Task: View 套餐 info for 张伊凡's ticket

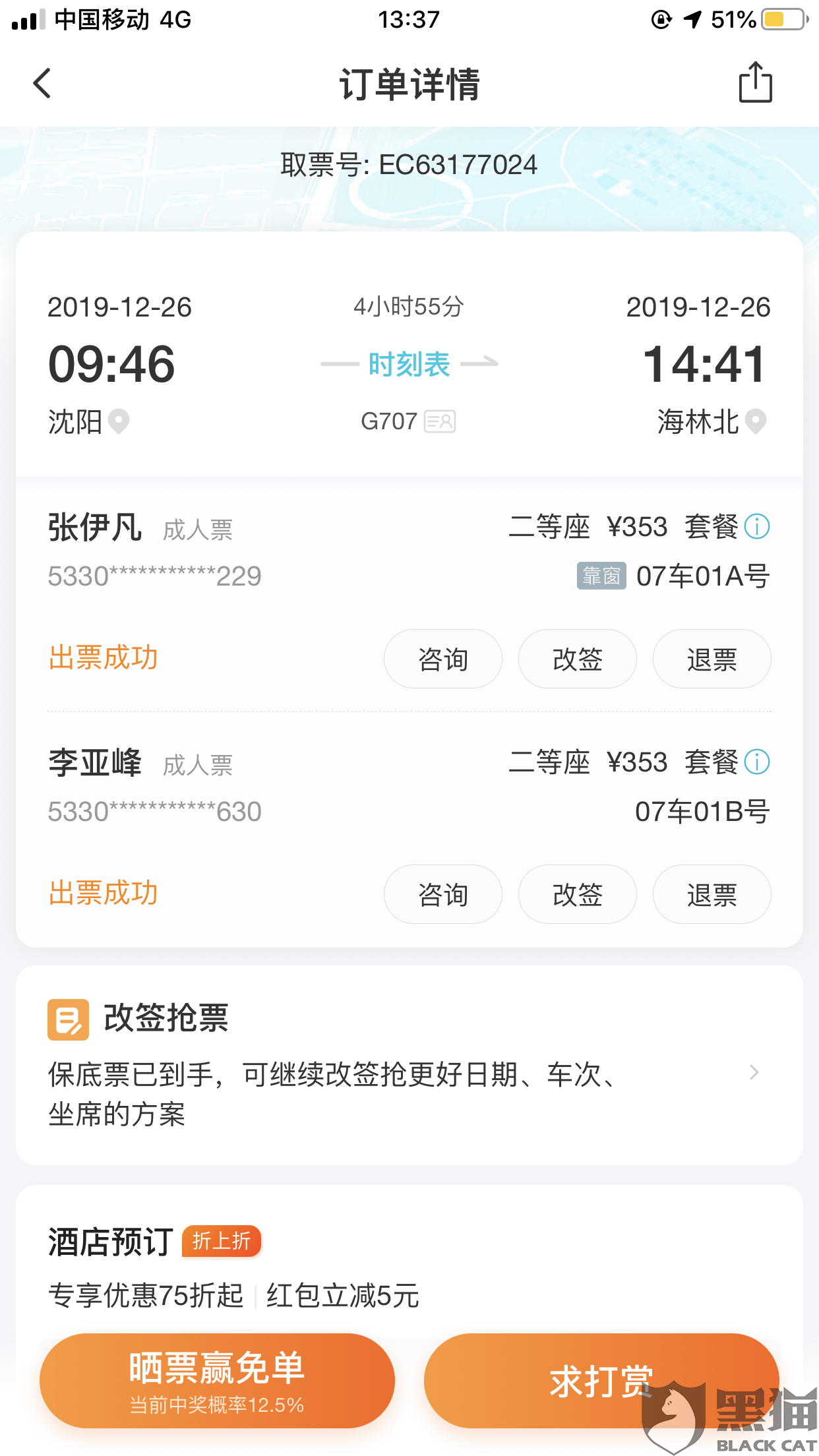Action: (x=757, y=527)
